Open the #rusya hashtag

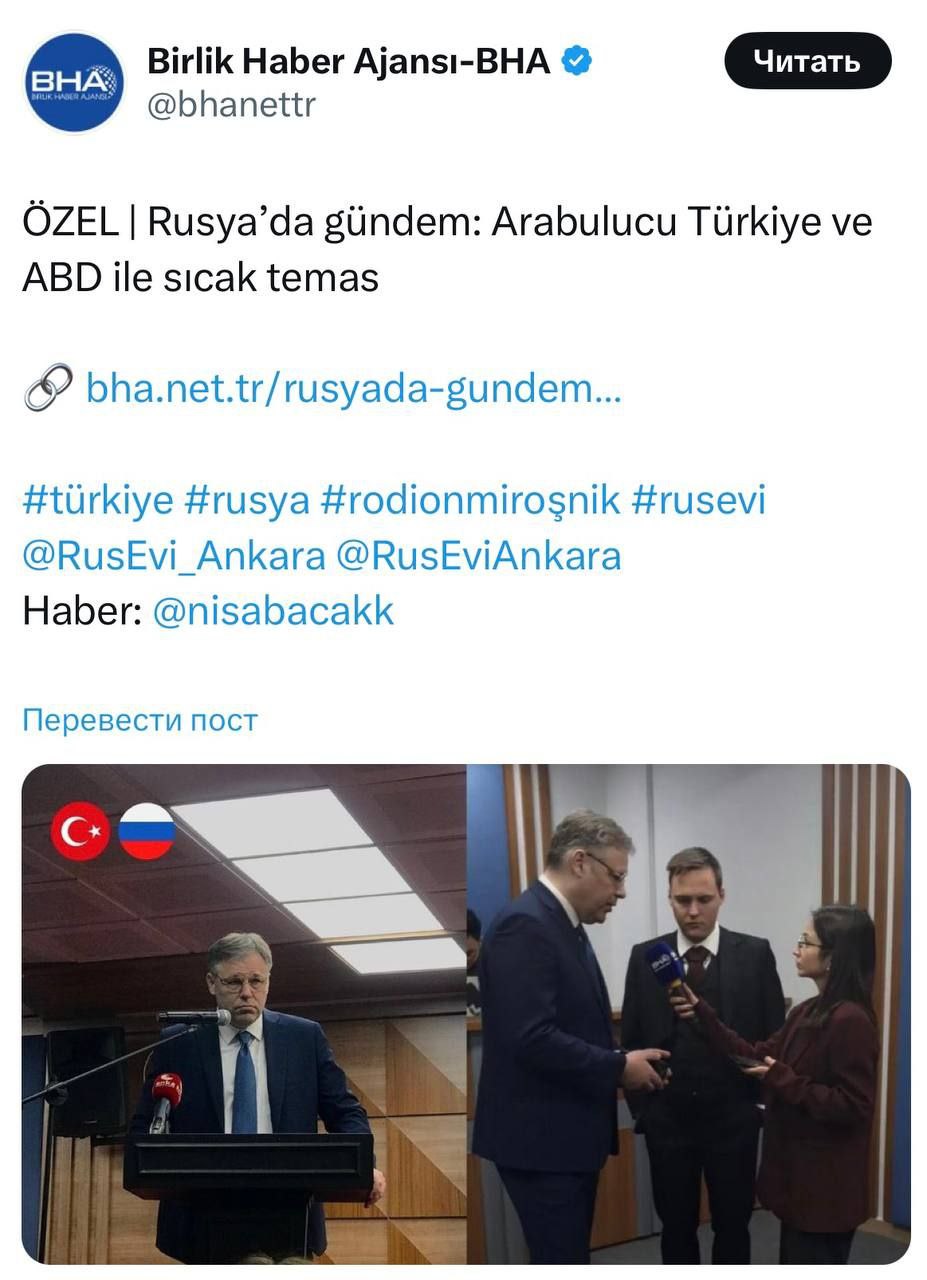(247, 500)
